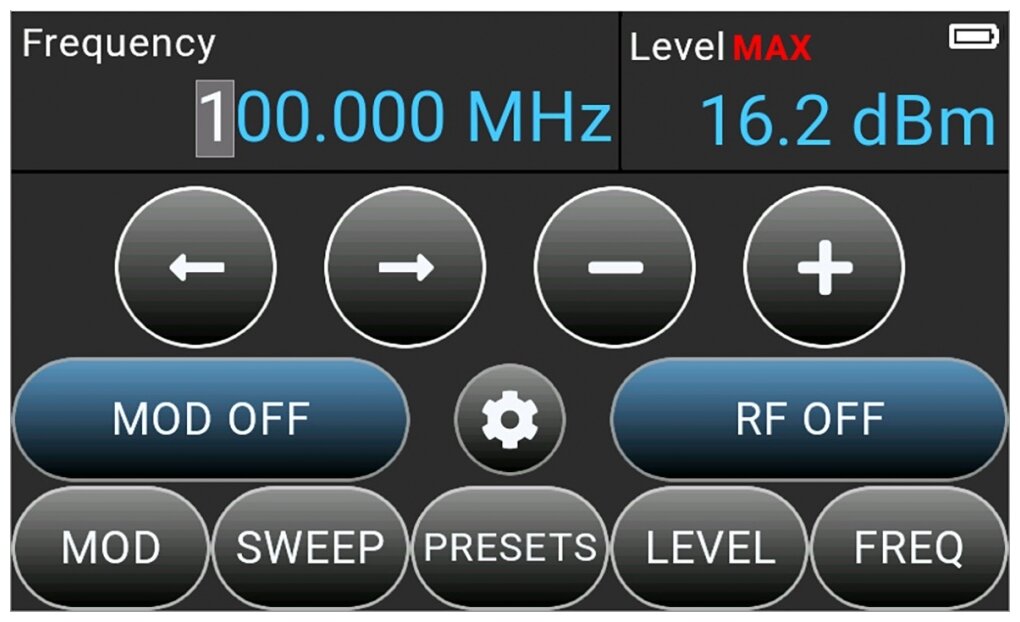Open the SWEEP menu

coord(310,547)
